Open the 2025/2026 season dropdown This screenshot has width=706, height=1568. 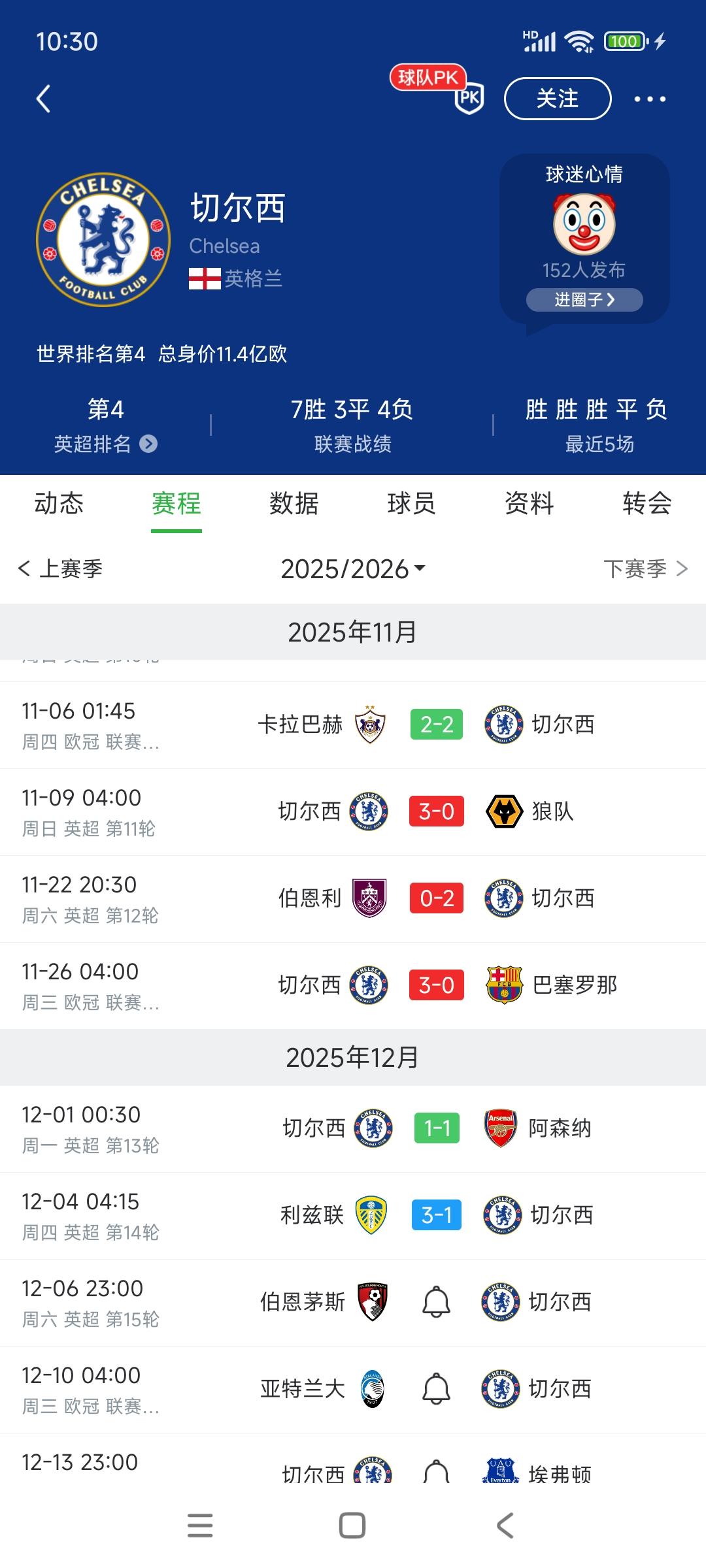click(353, 568)
